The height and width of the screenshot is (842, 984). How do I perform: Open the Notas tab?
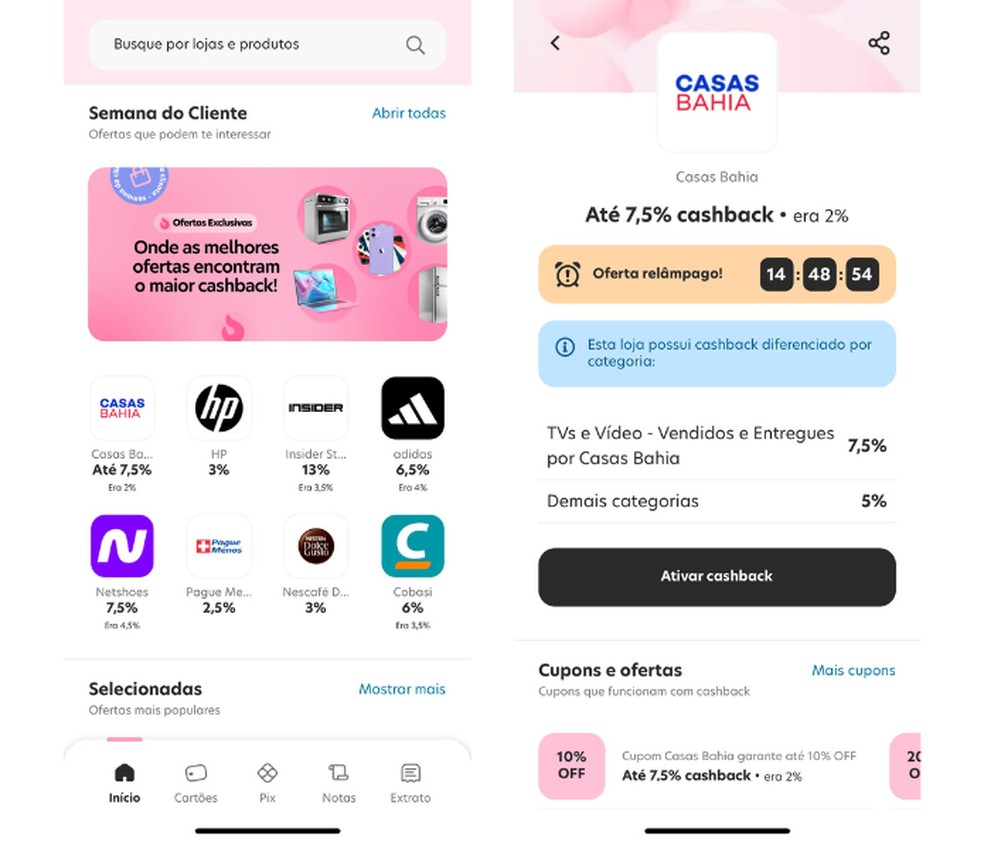coord(339,783)
